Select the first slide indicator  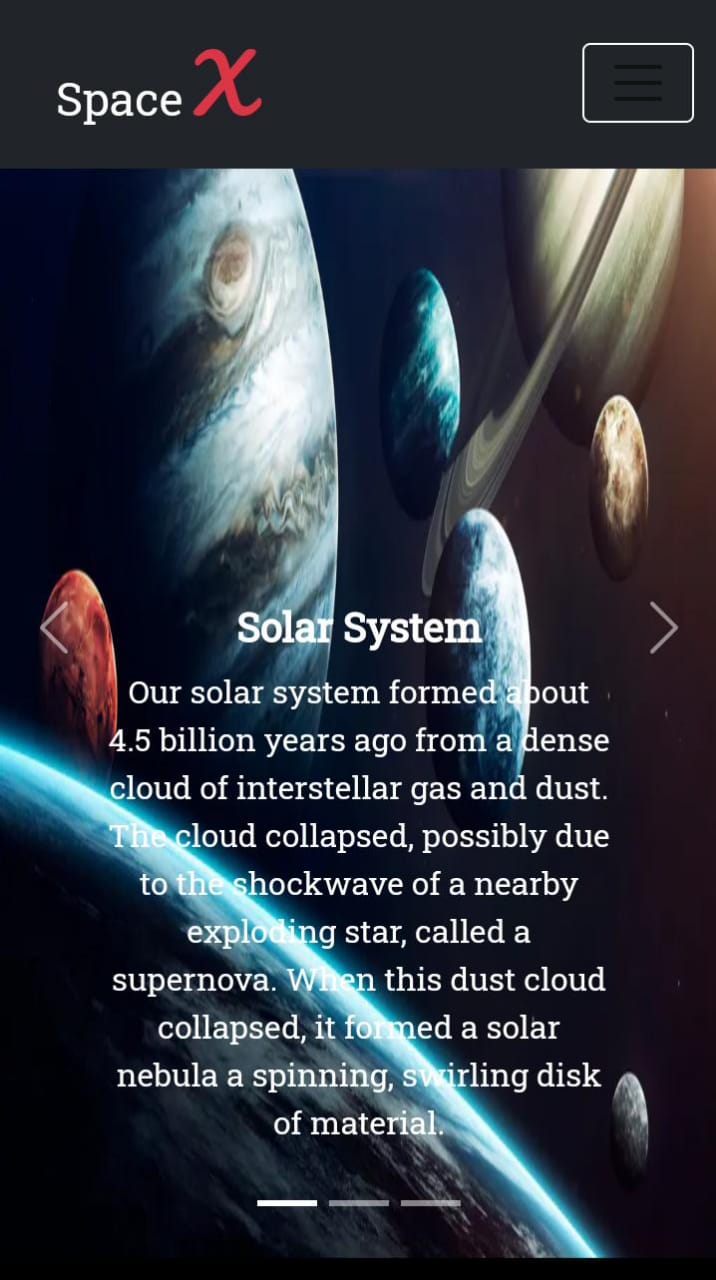point(287,1203)
